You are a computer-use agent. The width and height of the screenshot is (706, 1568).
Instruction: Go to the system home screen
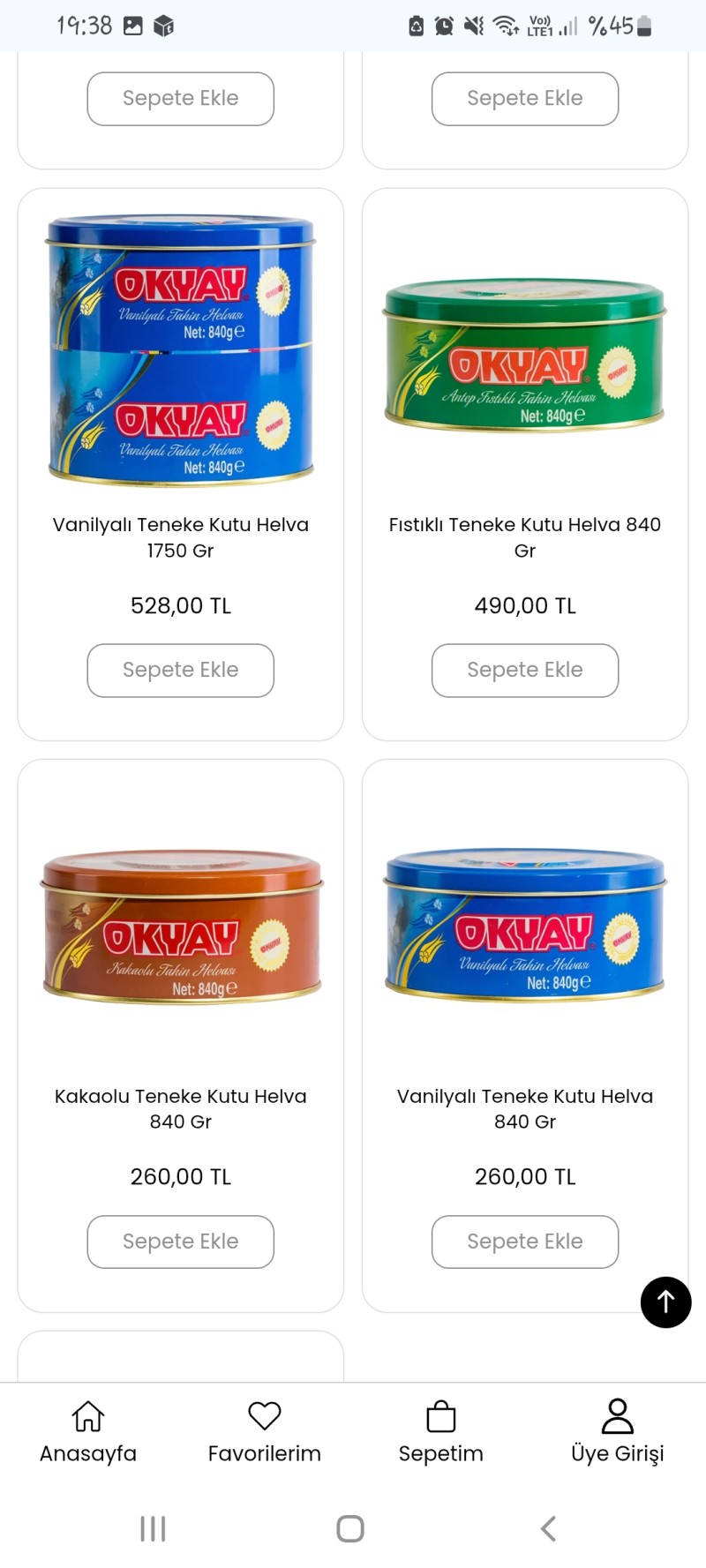pos(350,1528)
